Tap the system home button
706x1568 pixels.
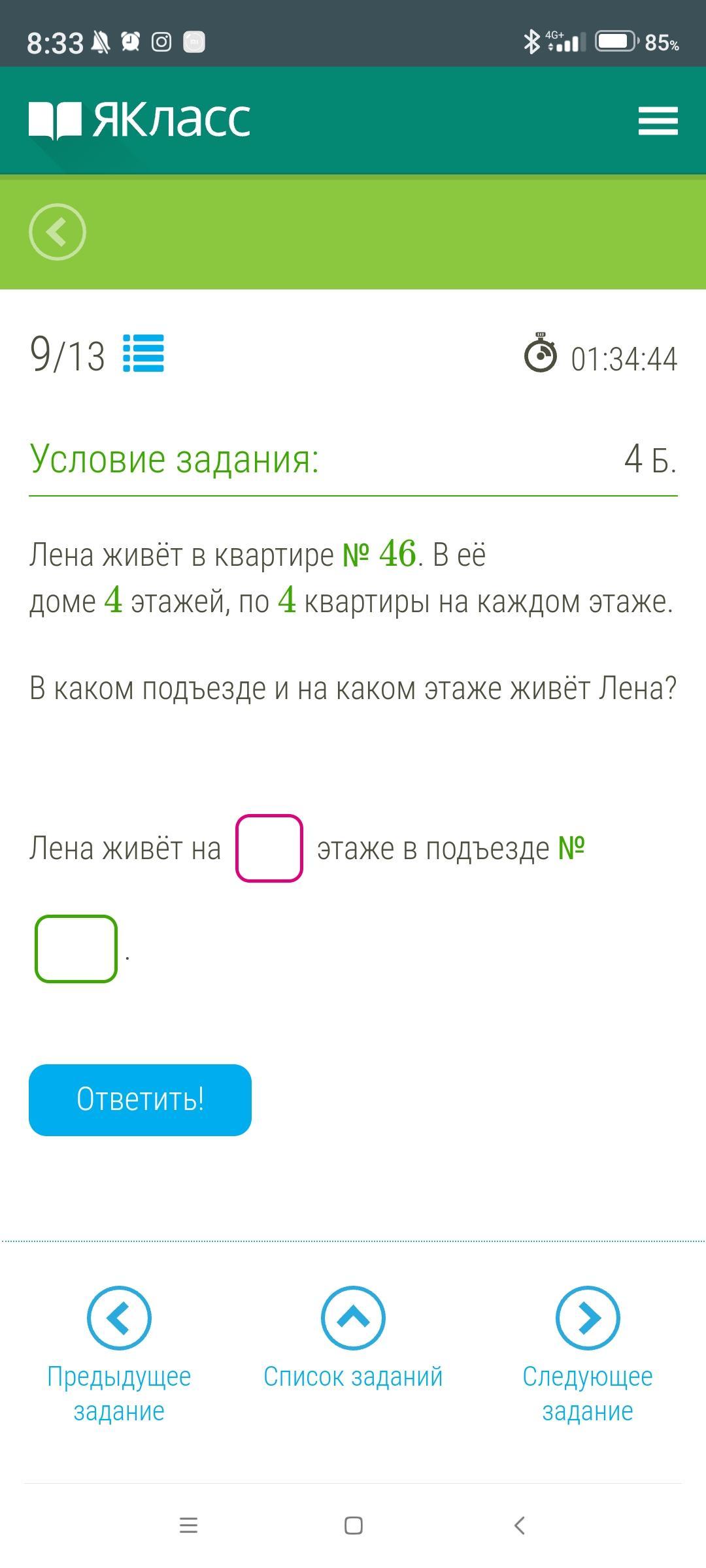coord(353,1526)
